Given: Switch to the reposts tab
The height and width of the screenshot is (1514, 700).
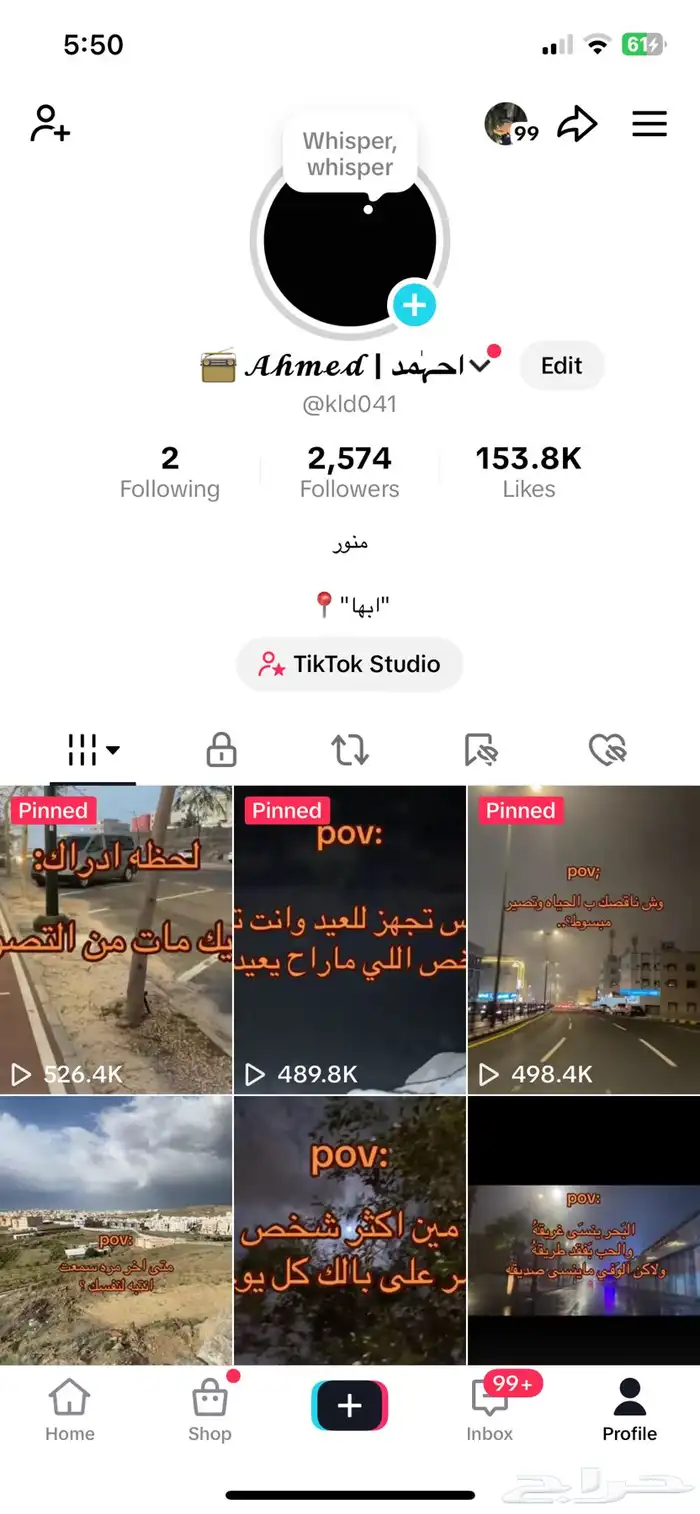Looking at the screenshot, I should click(x=350, y=749).
